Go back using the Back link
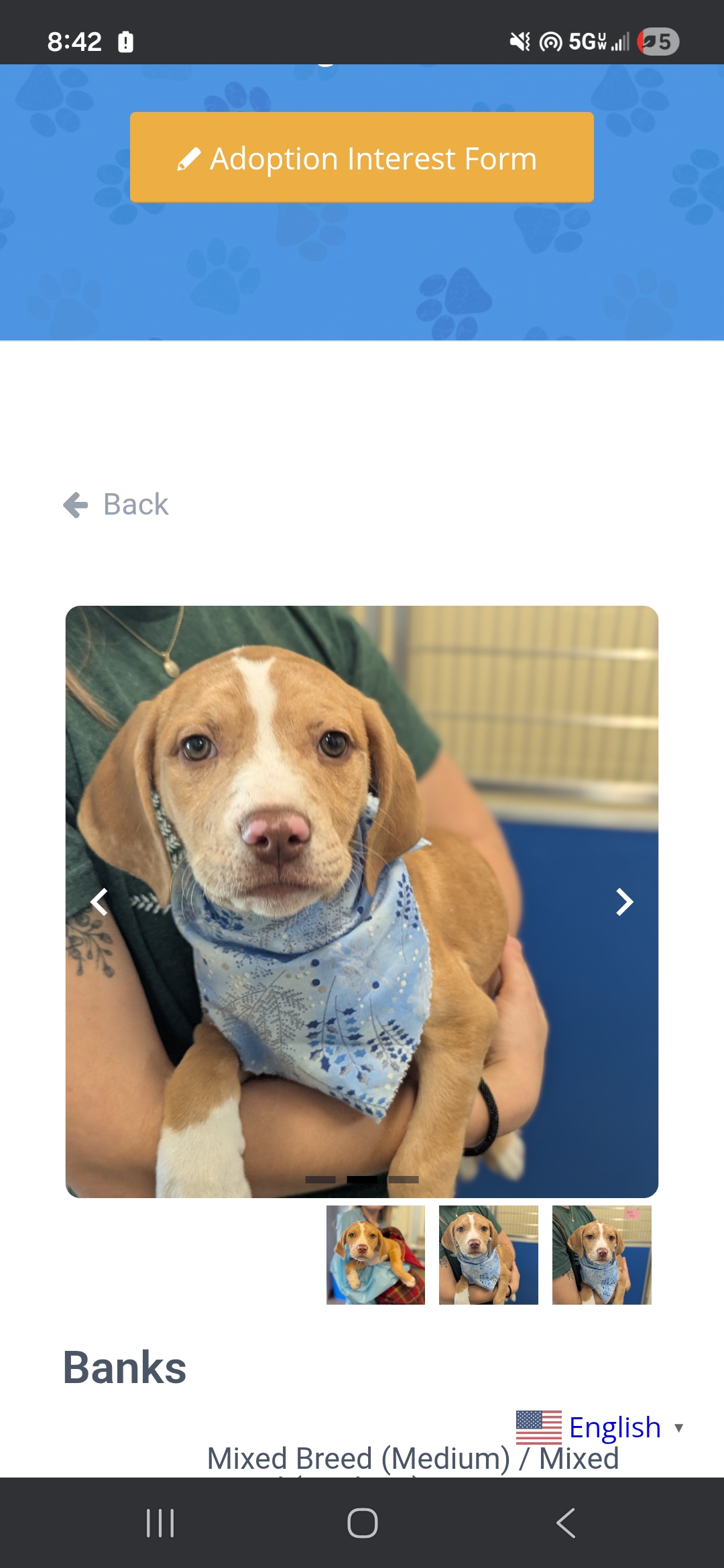The image size is (724, 1568). click(116, 505)
